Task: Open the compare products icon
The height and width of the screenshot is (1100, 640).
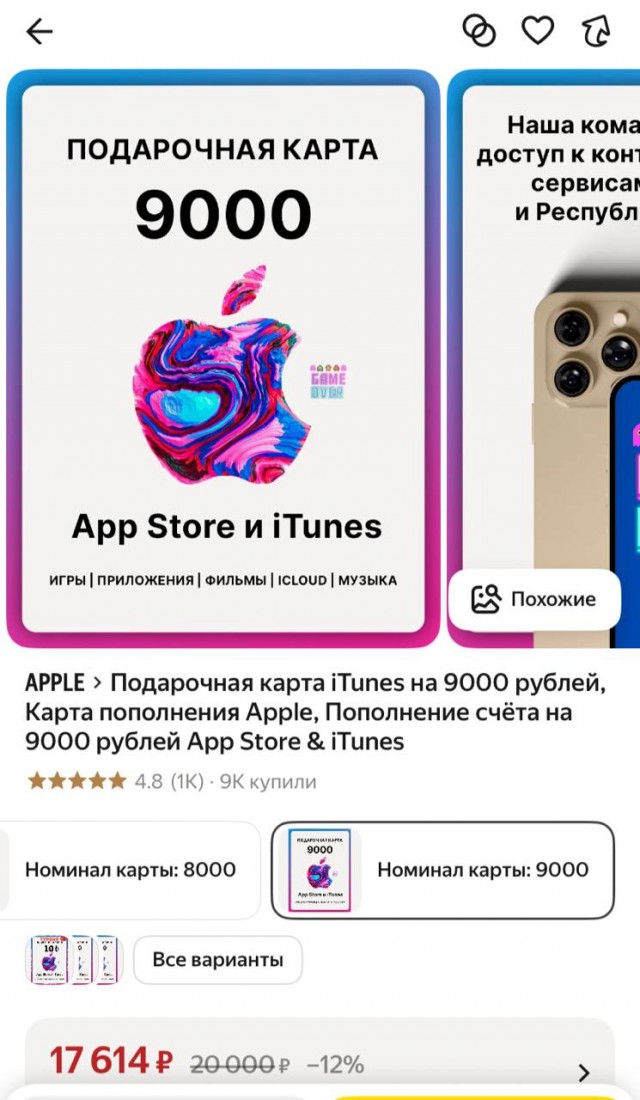Action: point(479,31)
